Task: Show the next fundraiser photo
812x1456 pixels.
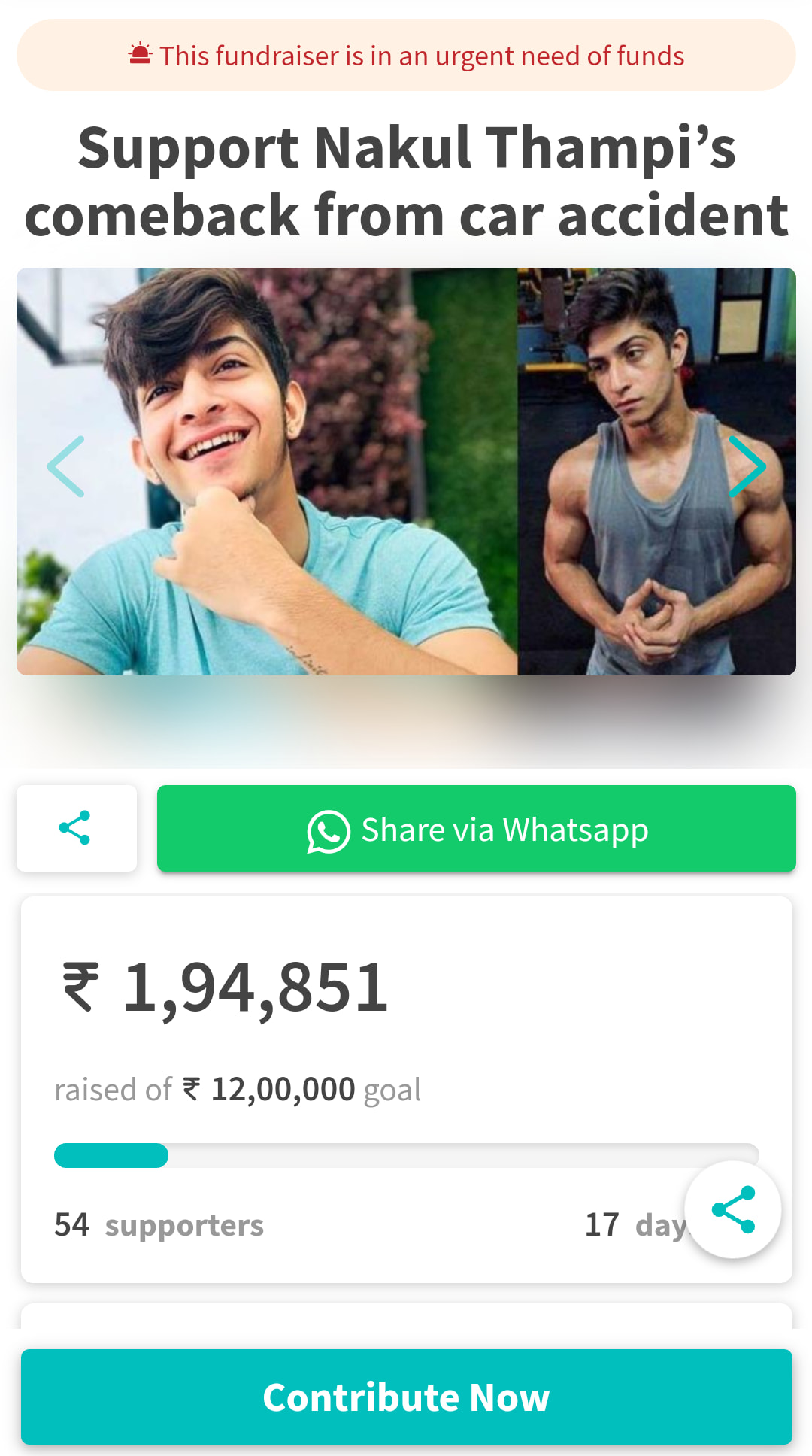Action: point(747,467)
